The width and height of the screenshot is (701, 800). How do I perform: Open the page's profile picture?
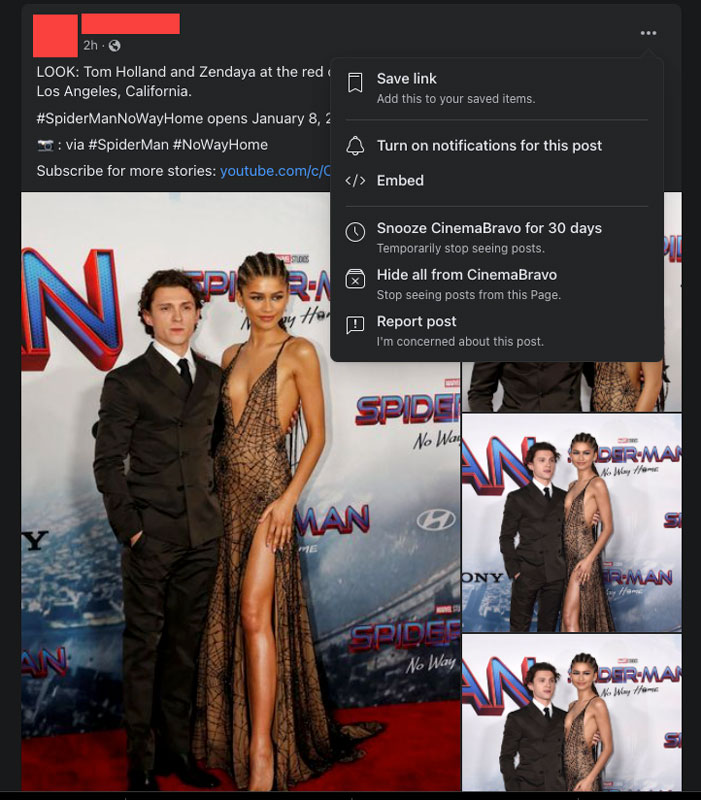tap(55, 36)
